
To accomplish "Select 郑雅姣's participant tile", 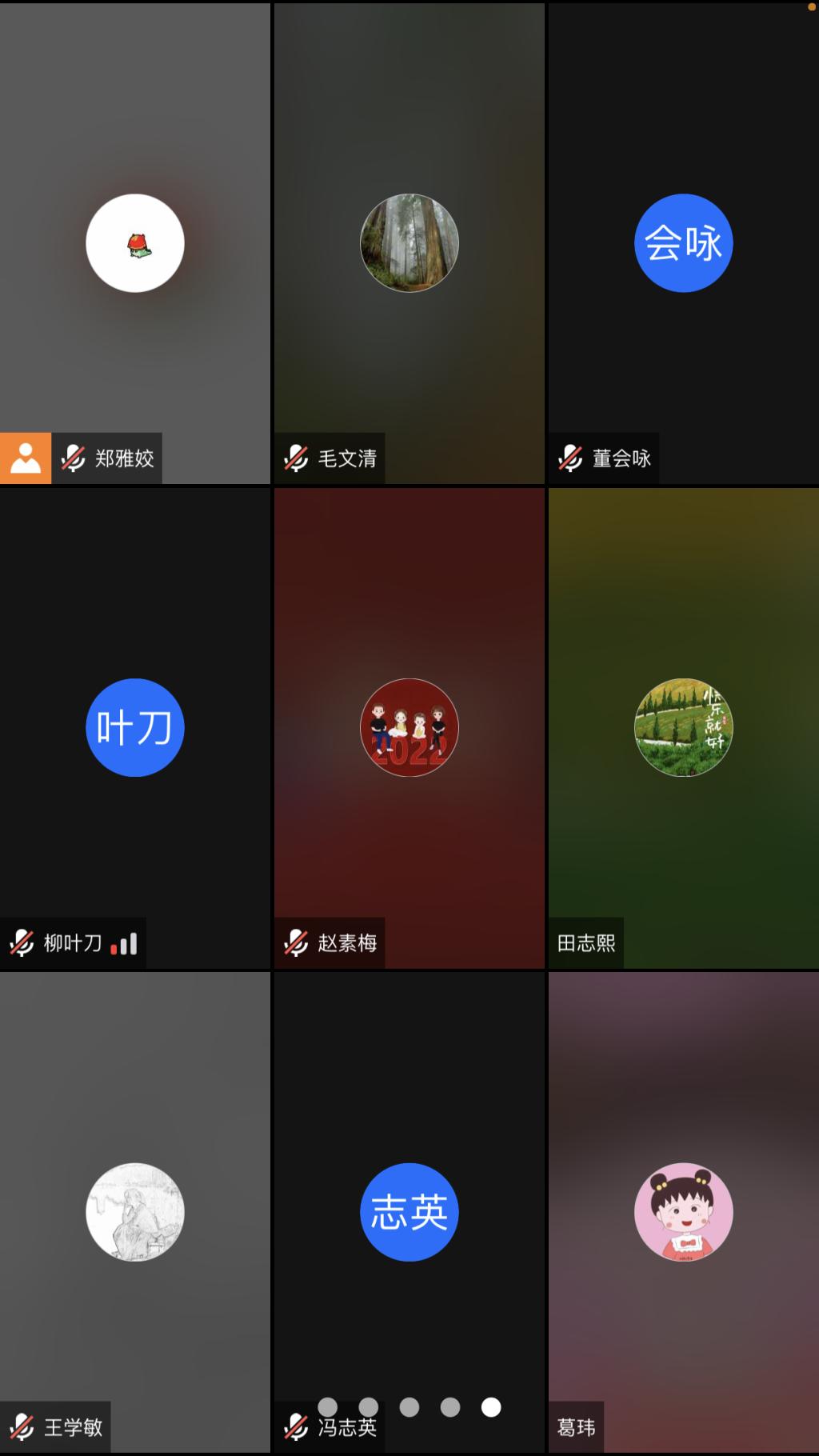I will [x=134, y=243].
